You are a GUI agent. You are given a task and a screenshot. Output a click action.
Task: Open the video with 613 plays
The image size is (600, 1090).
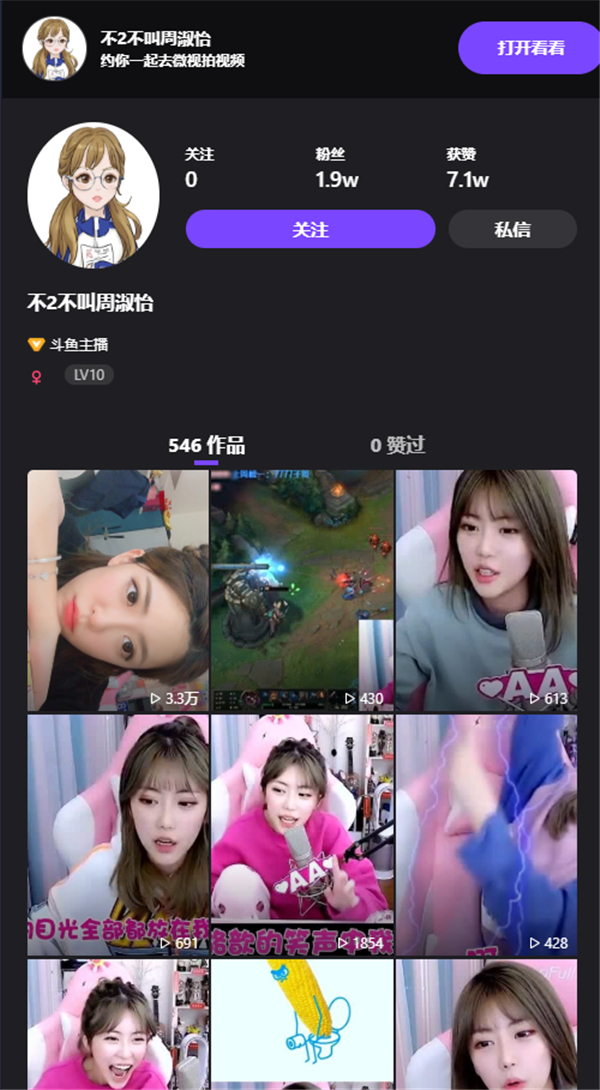486,590
